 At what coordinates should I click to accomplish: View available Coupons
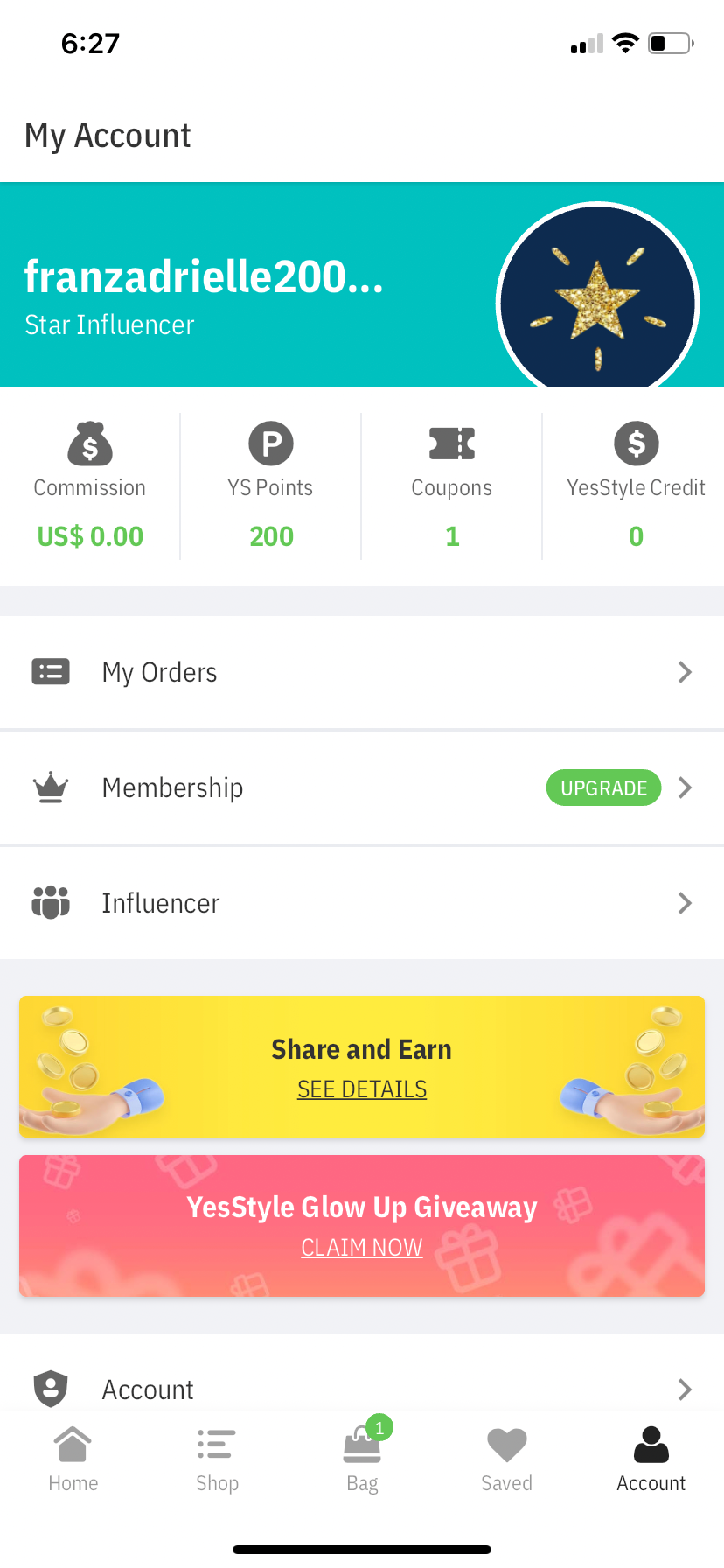coord(452,486)
